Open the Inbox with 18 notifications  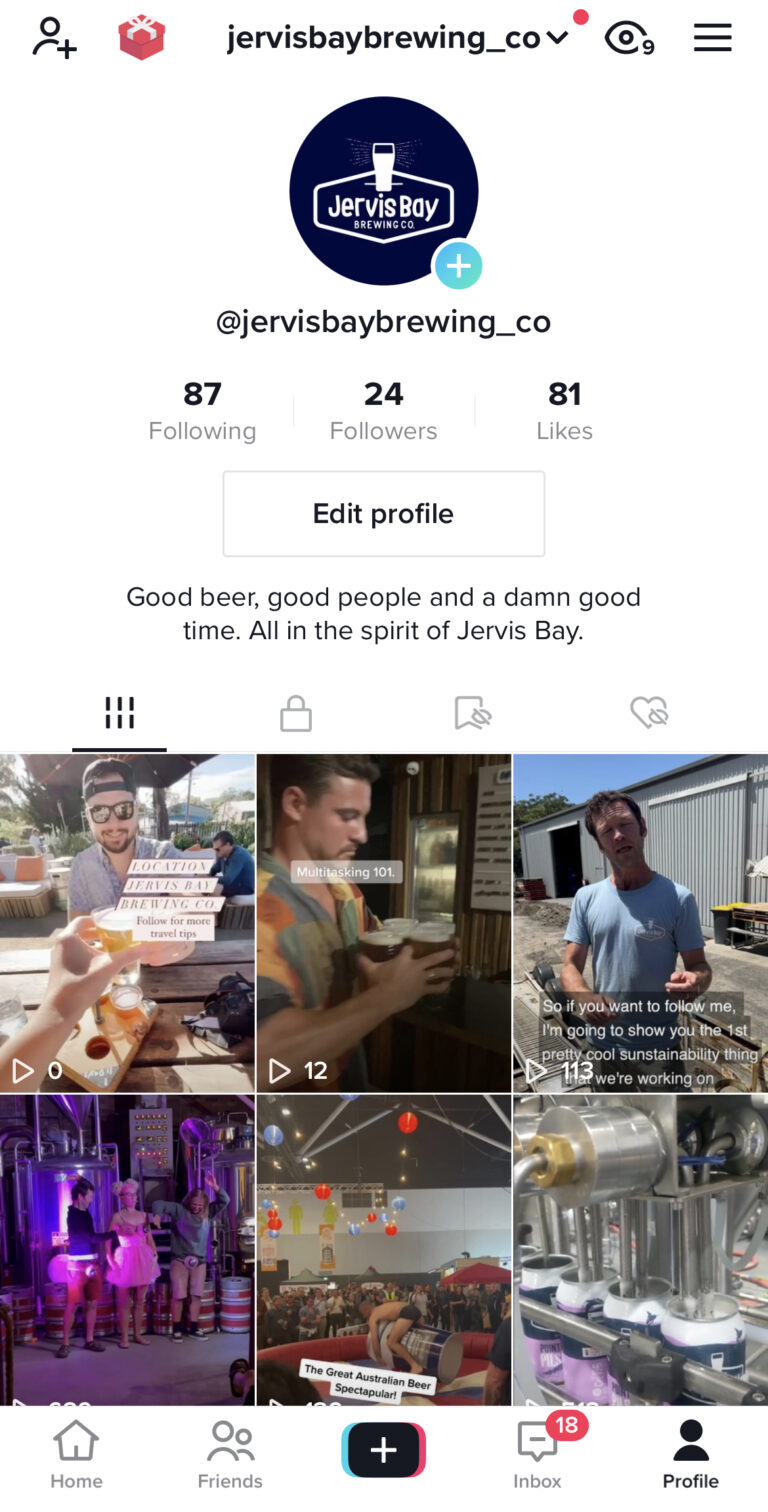point(538,1455)
